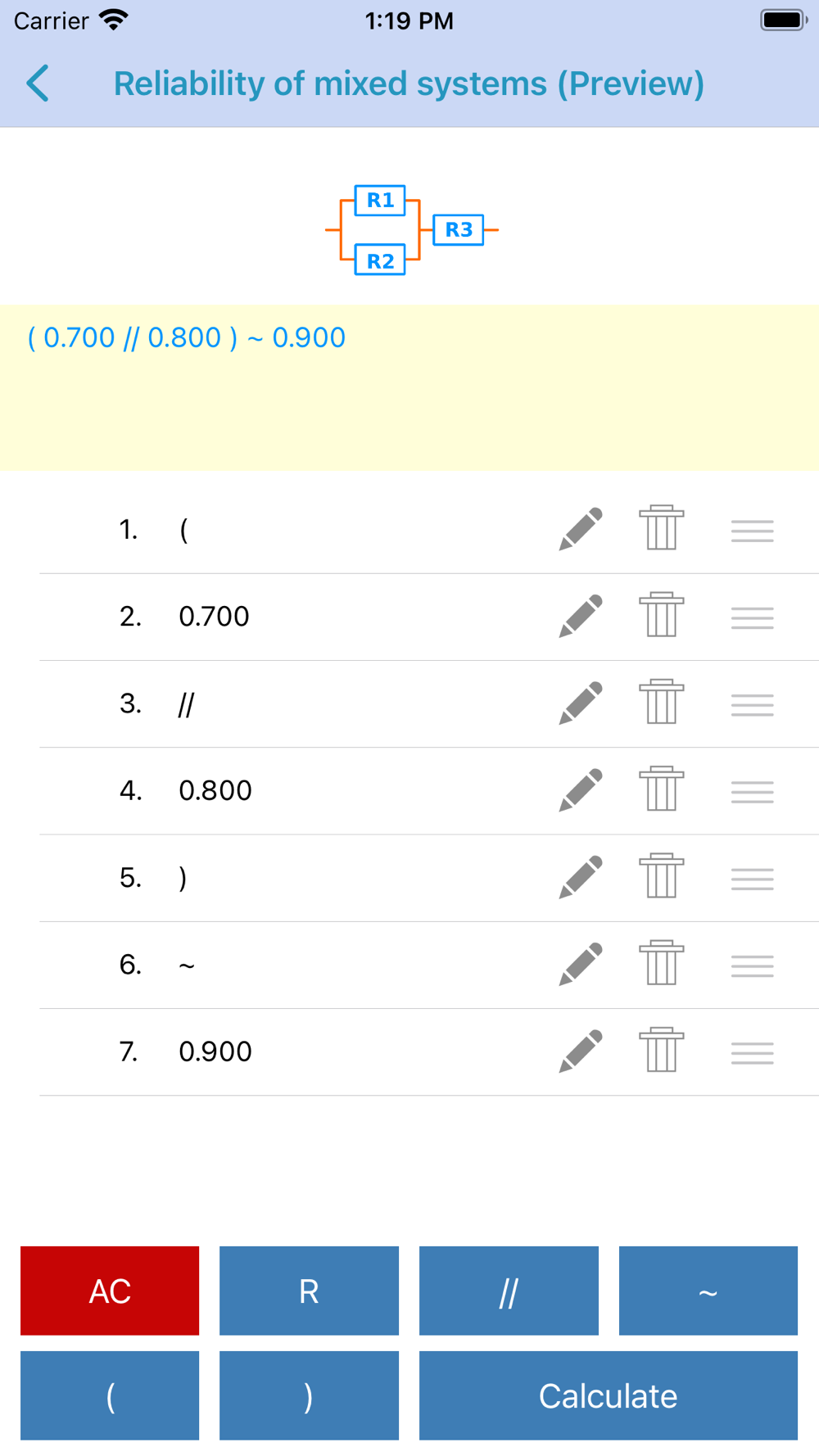Delete item 6 tilde operator
Image resolution: width=819 pixels, height=1456 pixels.
(x=661, y=963)
